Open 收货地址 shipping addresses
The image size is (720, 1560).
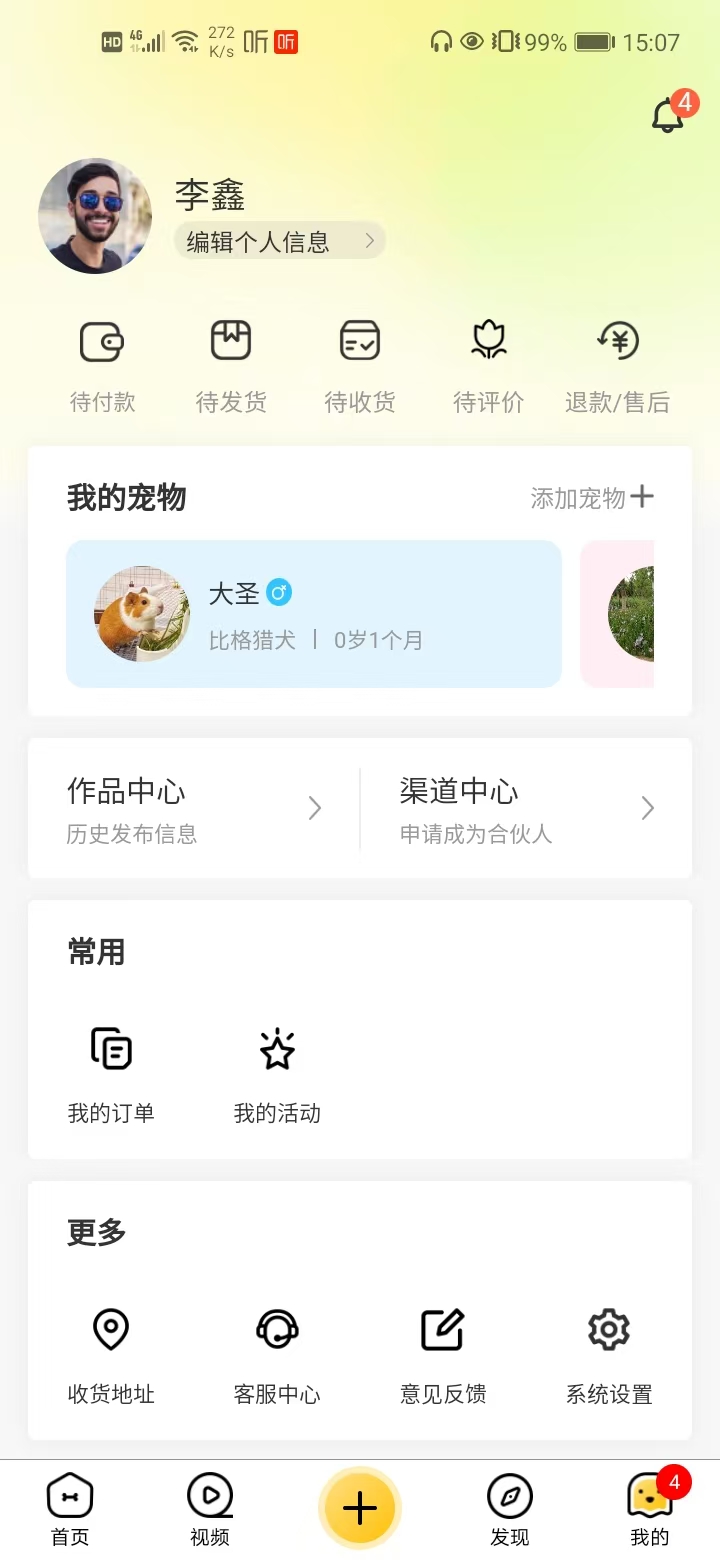click(x=110, y=1355)
